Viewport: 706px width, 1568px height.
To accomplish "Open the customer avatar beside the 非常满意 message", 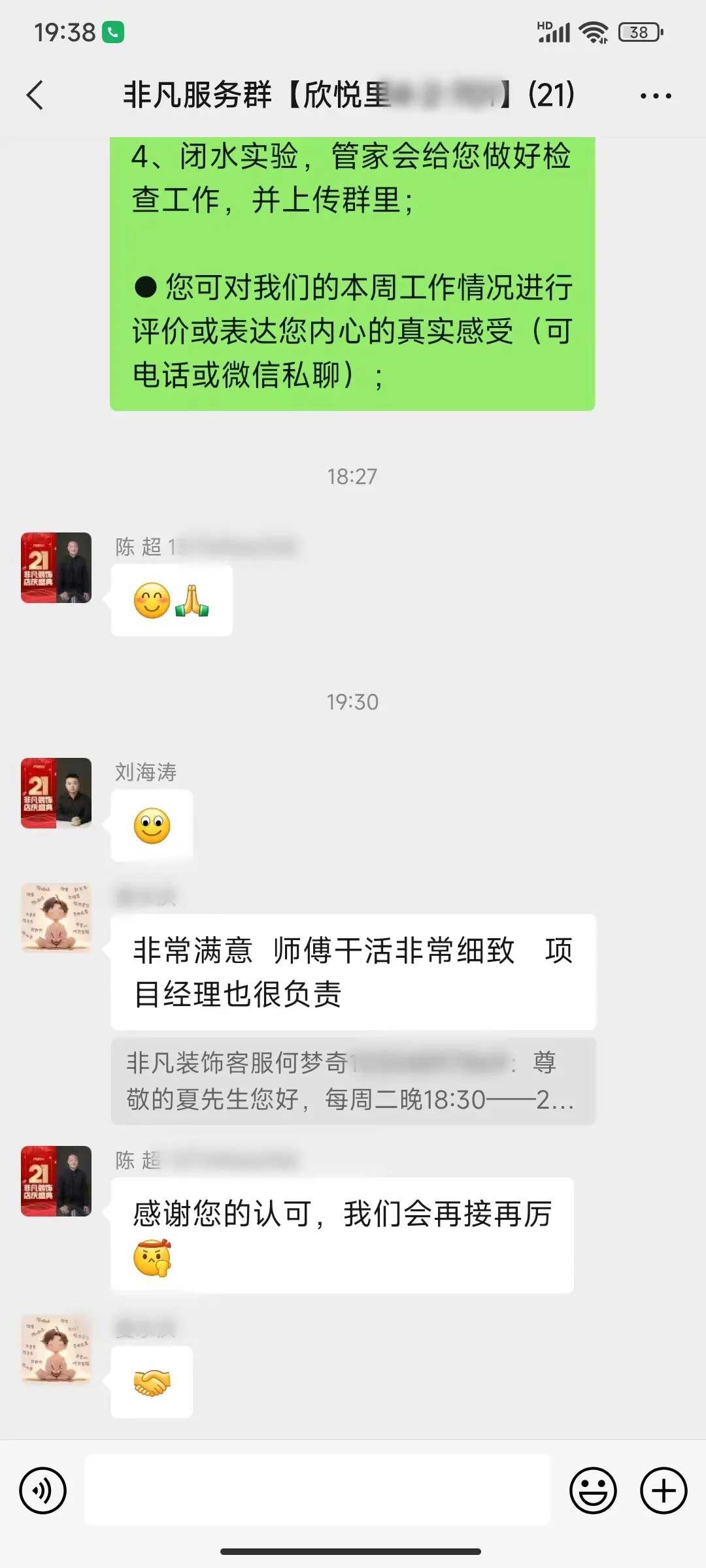I will (56, 917).
